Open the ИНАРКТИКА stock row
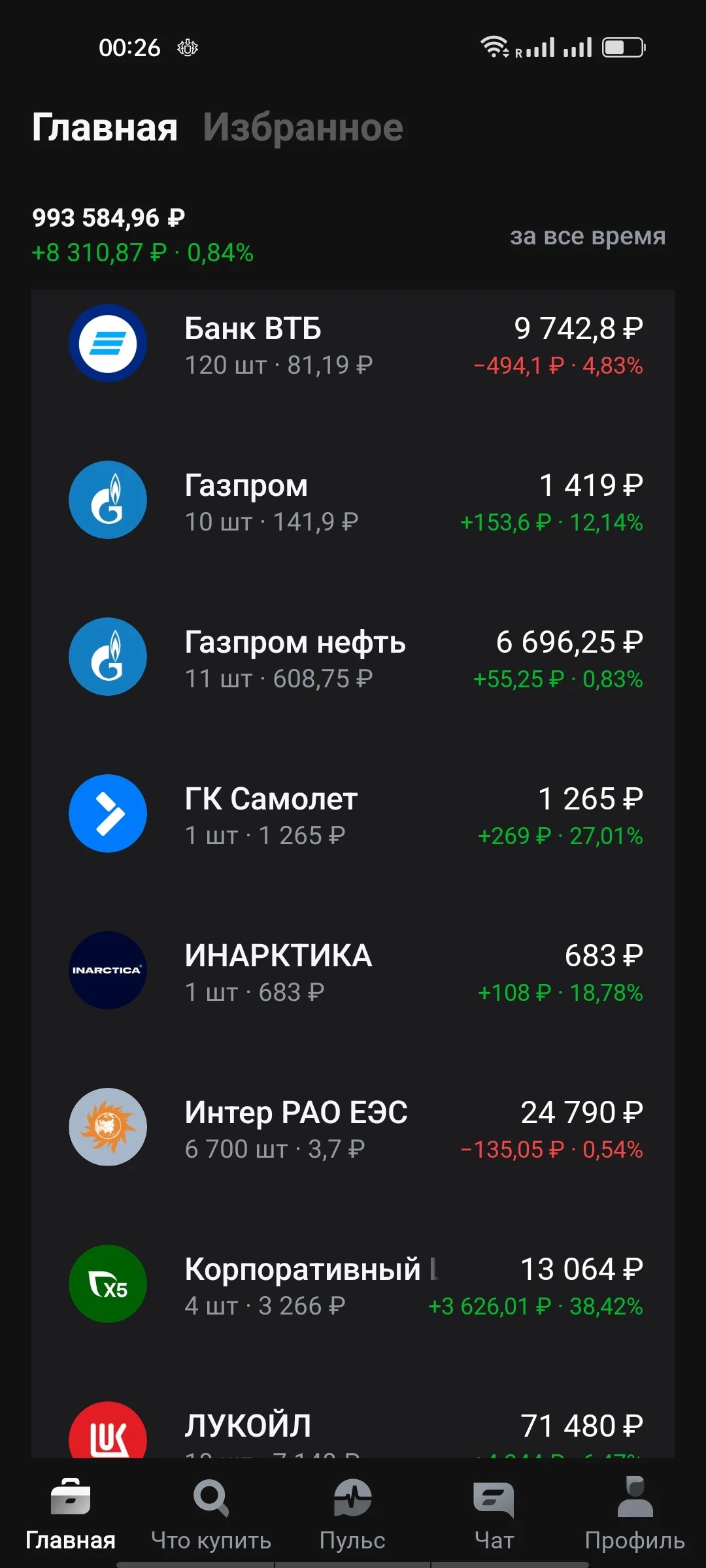Image resolution: width=706 pixels, height=1568 pixels. point(353,971)
